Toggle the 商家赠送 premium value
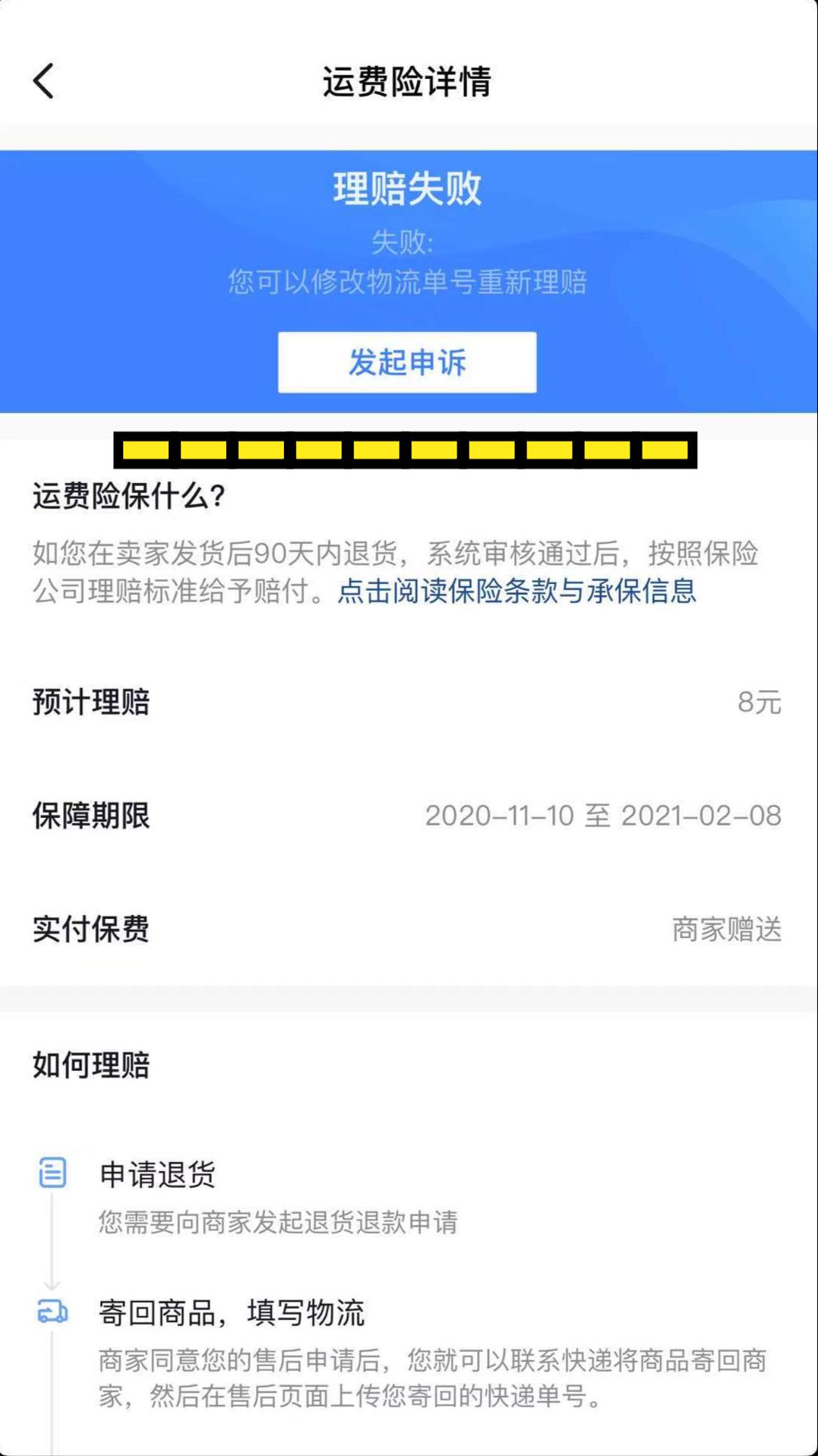 click(726, 928)
